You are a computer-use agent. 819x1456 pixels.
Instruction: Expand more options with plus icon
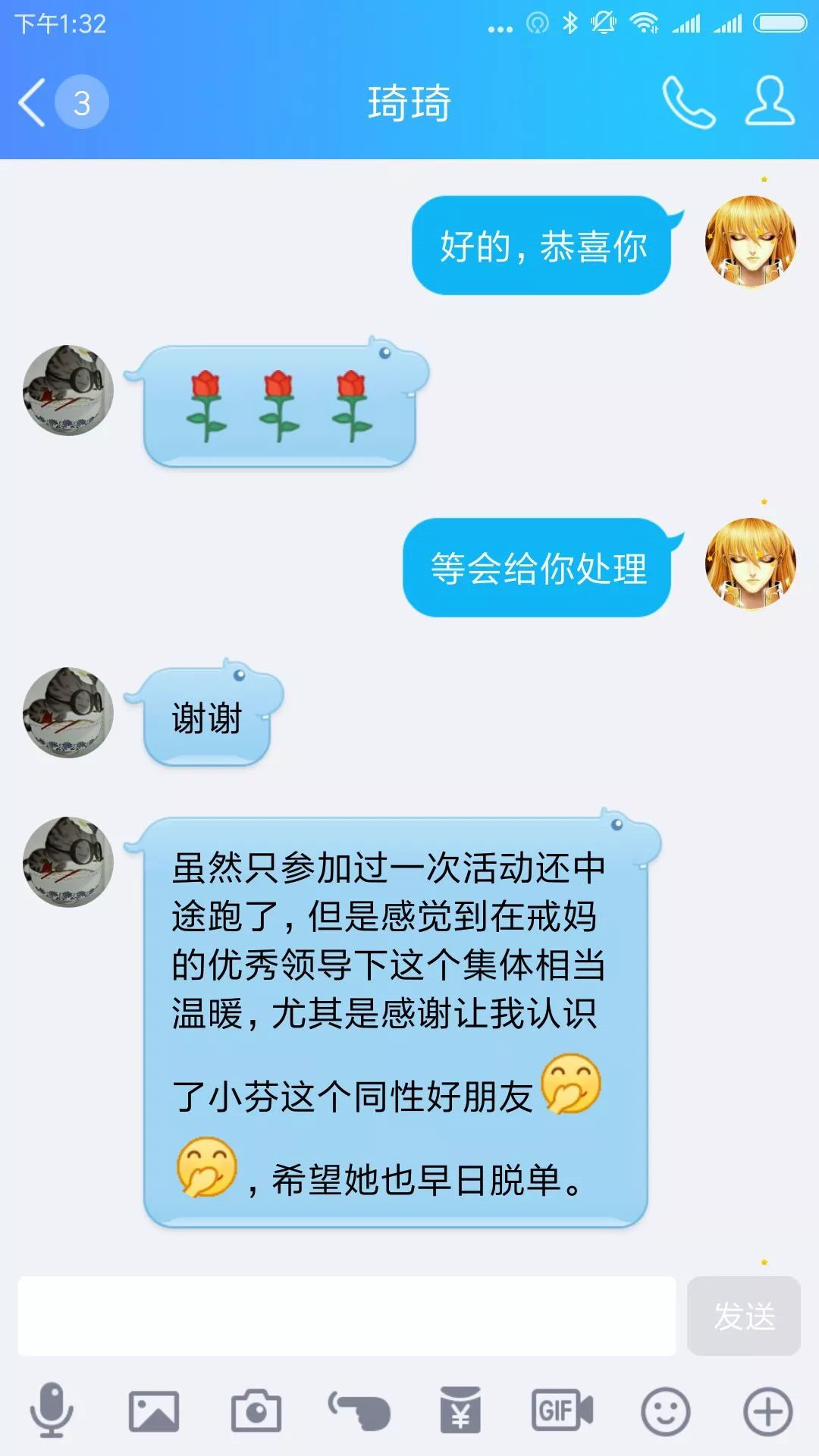[767, 1410]
